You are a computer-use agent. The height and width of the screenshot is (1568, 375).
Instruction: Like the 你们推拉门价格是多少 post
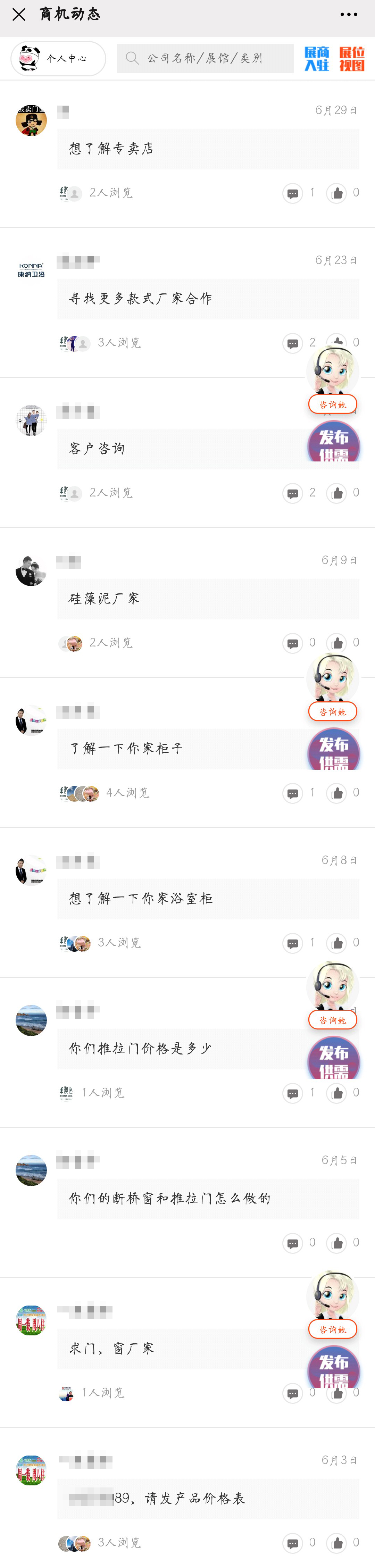point(336,1094)
